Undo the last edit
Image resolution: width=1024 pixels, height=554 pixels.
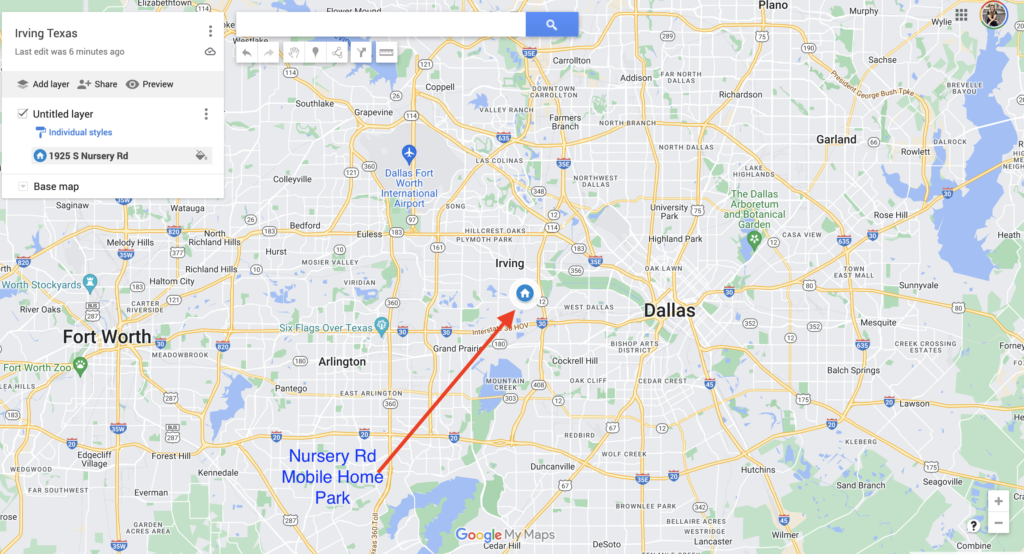pos(247,53)
